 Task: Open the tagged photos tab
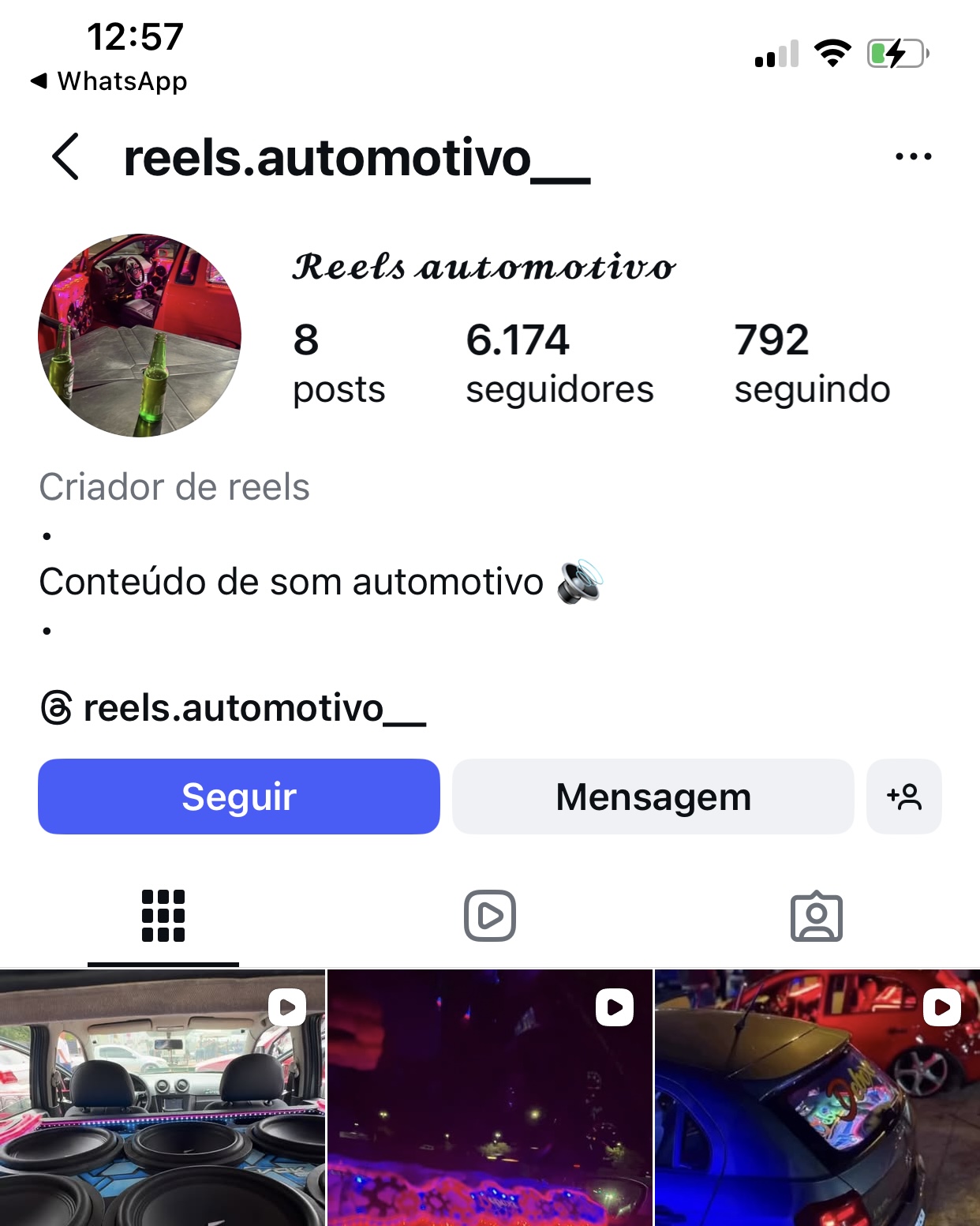(817, 916)
